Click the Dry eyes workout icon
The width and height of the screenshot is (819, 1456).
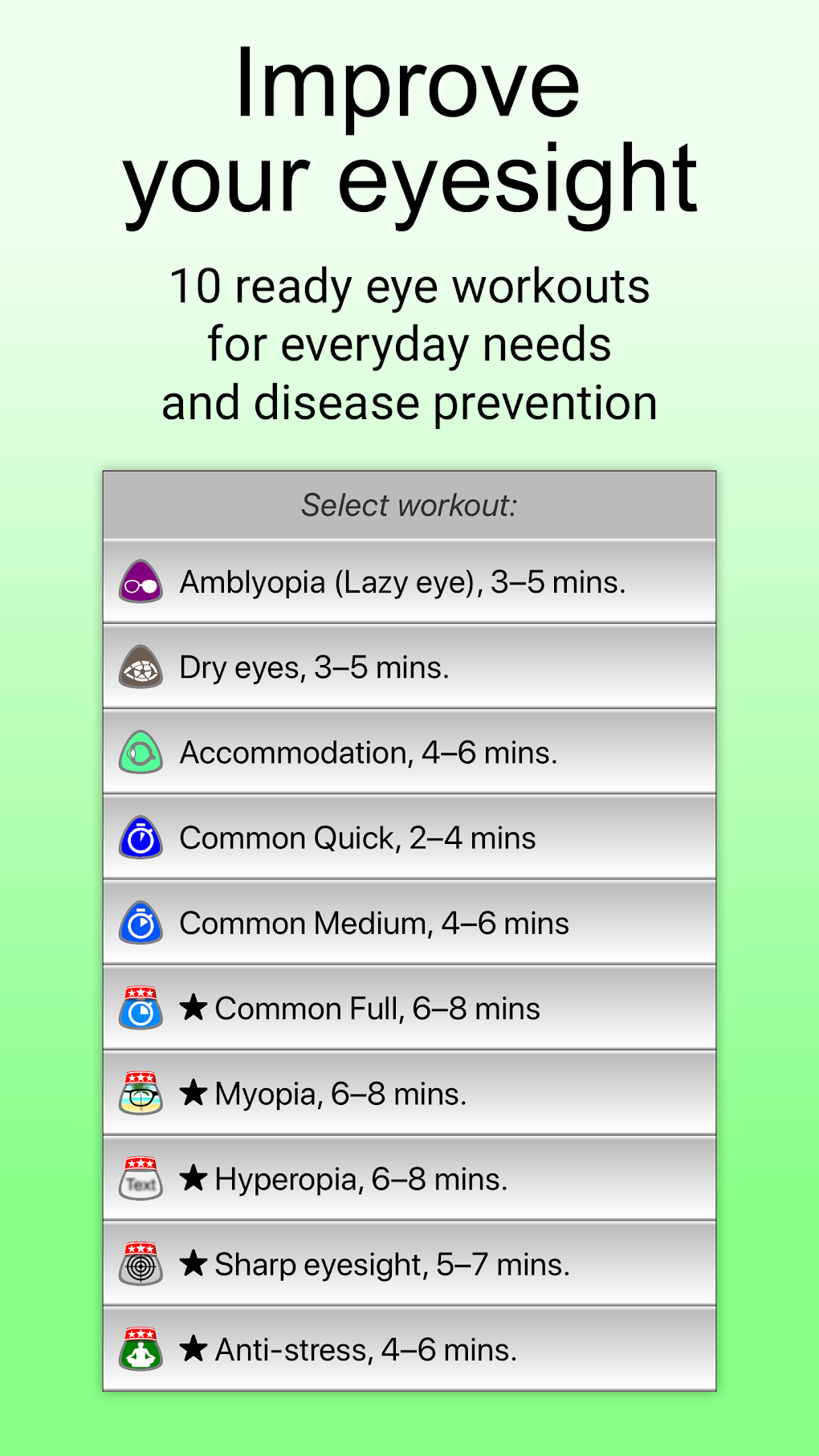141,667
